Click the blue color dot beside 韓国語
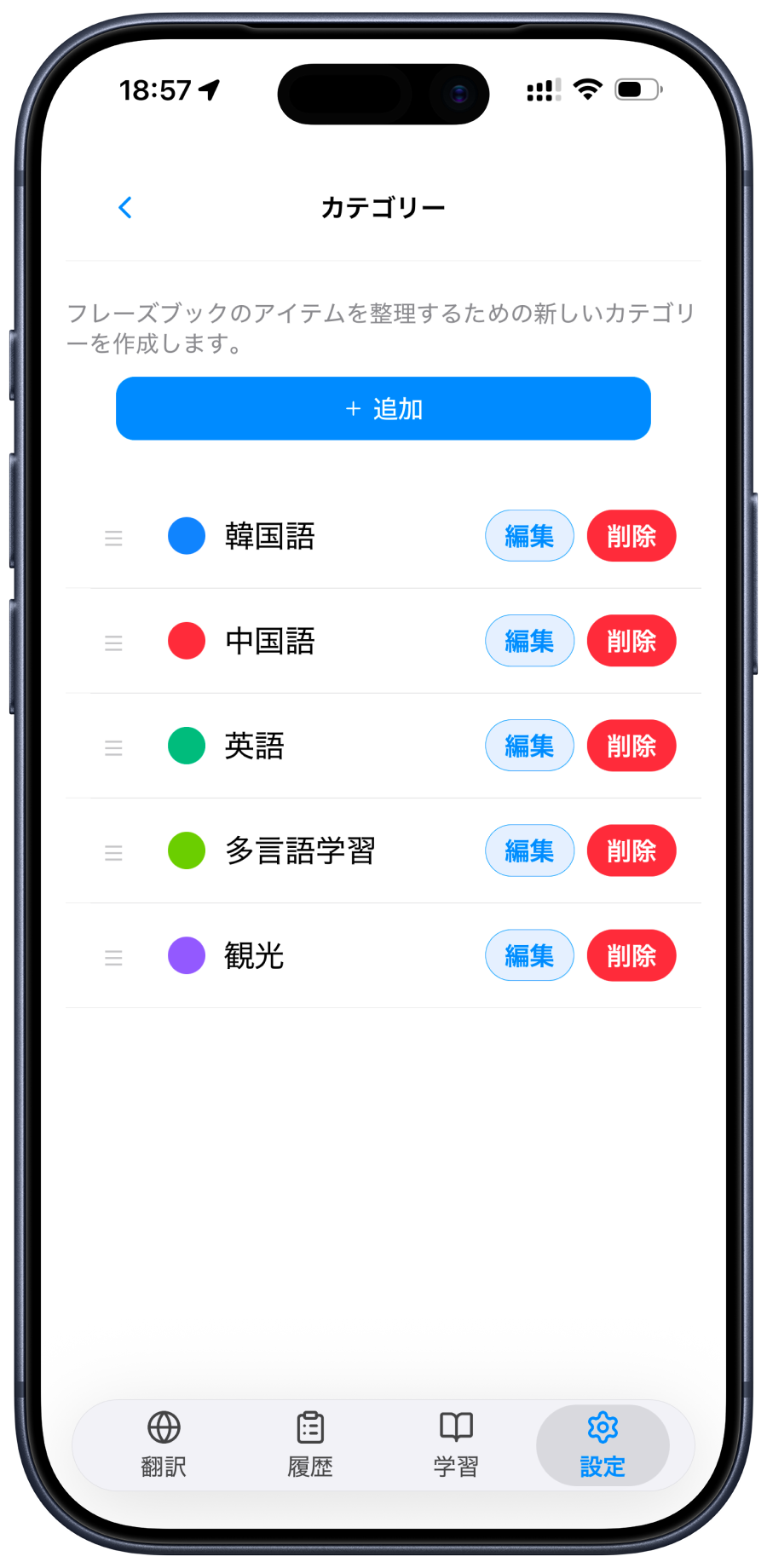 point(186,535)
